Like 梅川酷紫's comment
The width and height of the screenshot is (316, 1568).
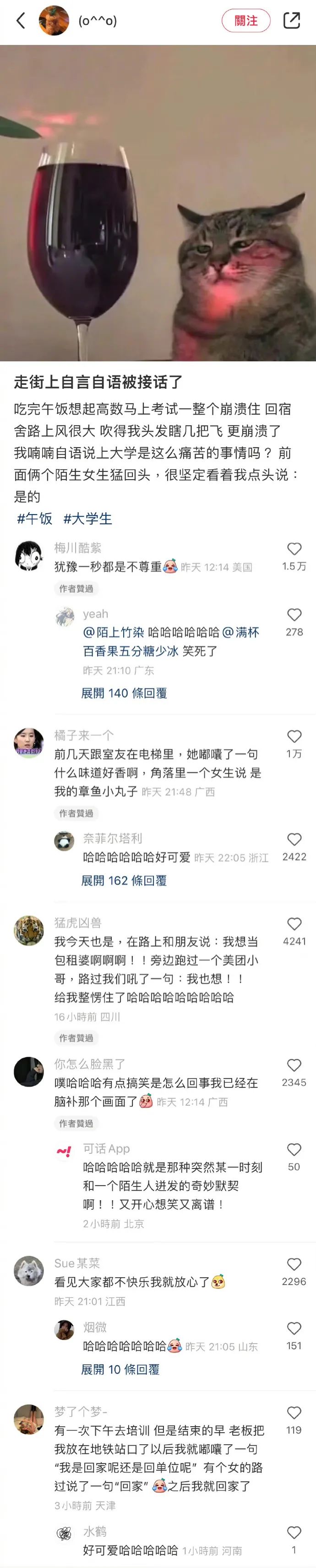[x=294, y=549]
